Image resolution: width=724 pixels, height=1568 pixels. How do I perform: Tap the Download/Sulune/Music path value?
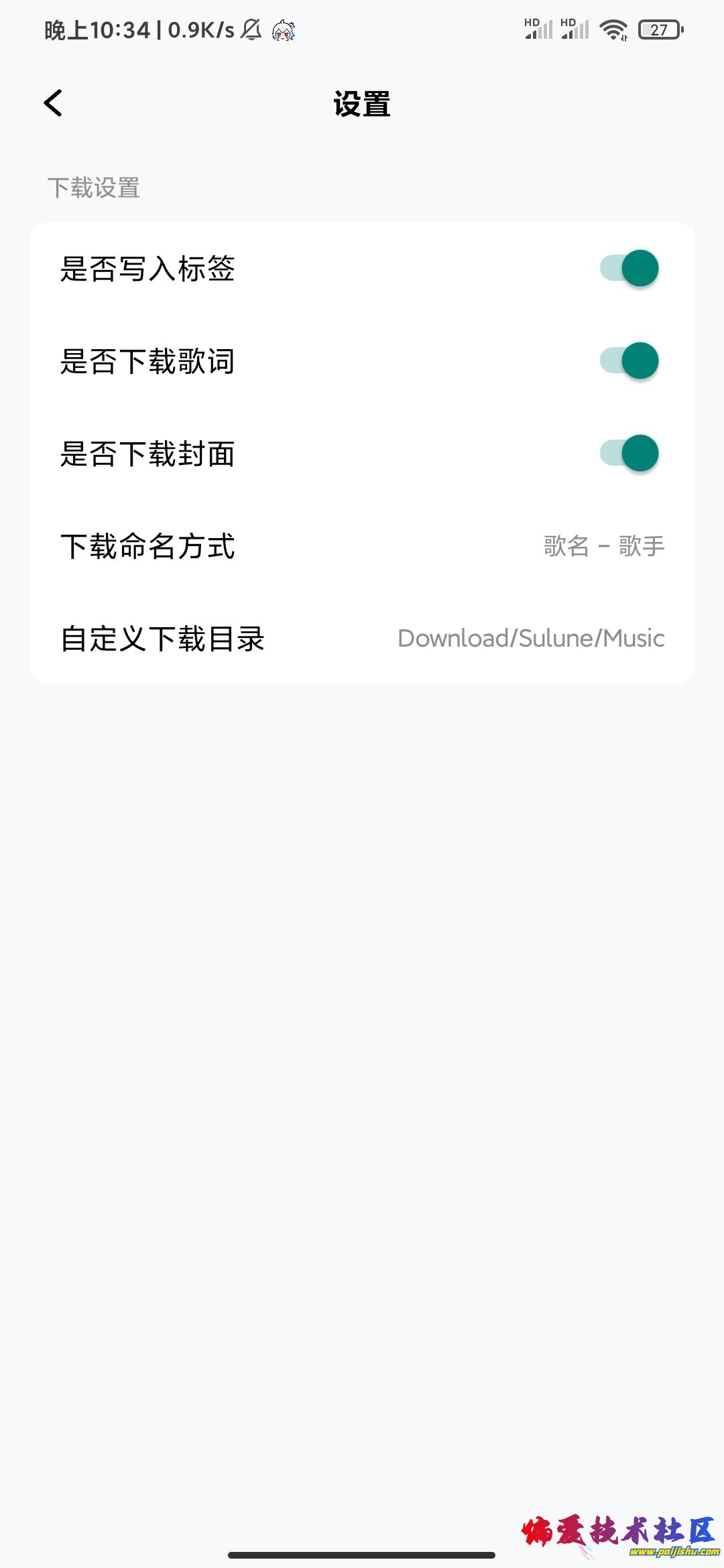point(530,639)
